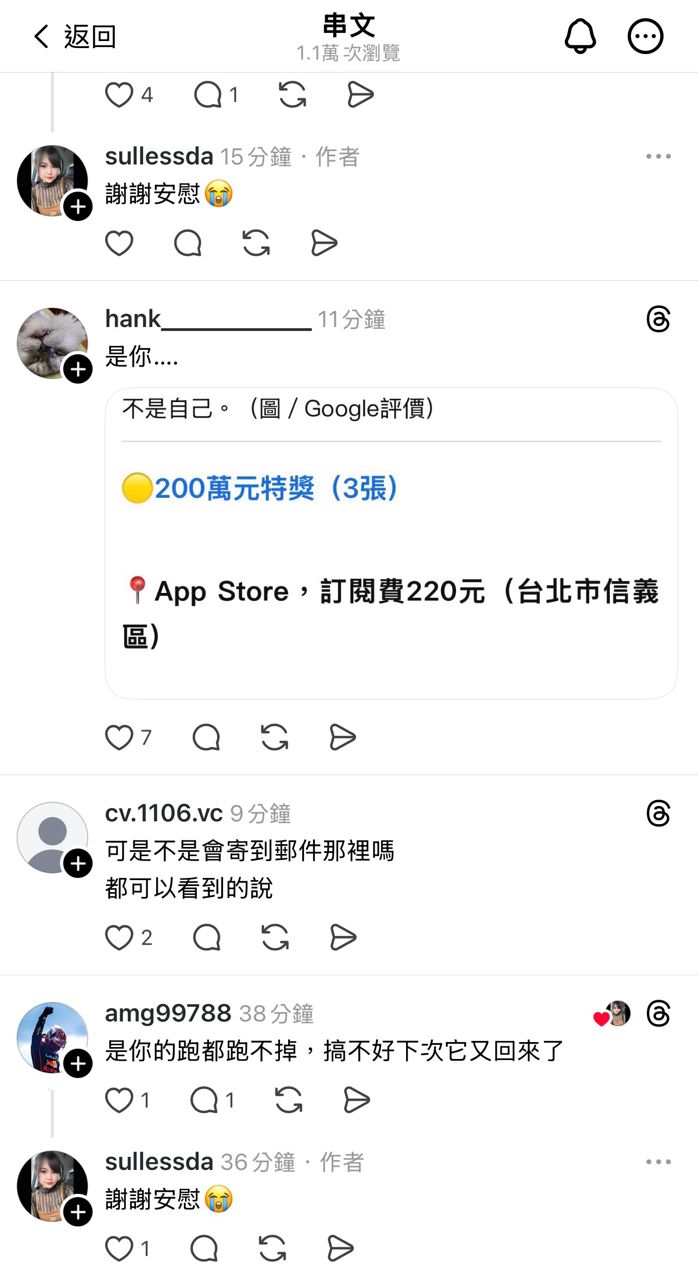Open overflow menu on sullessda's 15分鐘 reply
The height and width of the screenshot is (1280, 698).
[658, 157]
